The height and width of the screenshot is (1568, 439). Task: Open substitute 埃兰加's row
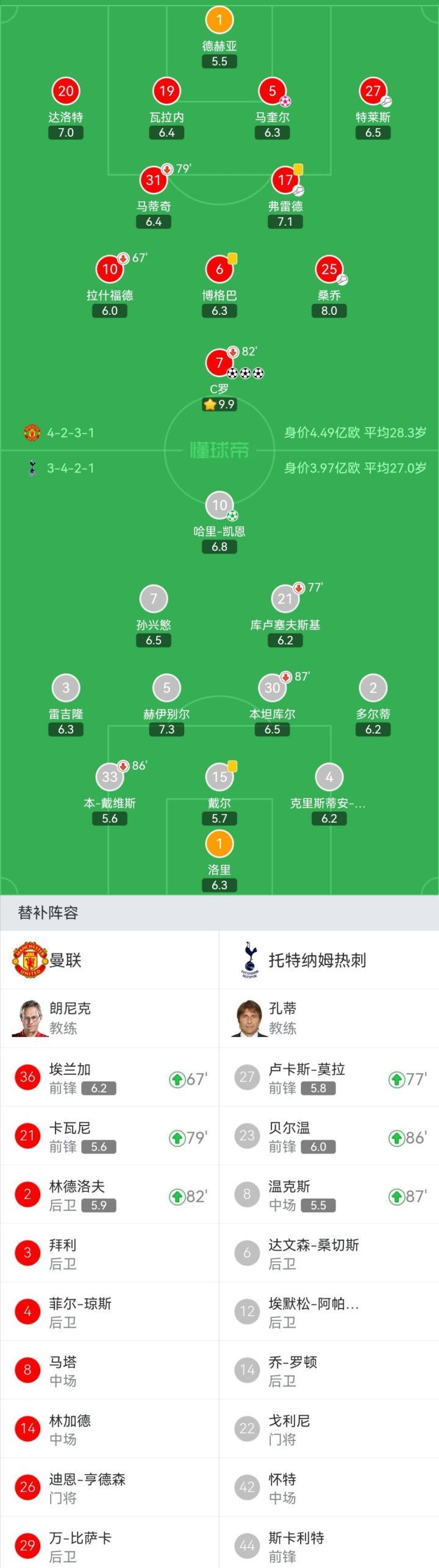(x=110, y=1078)
